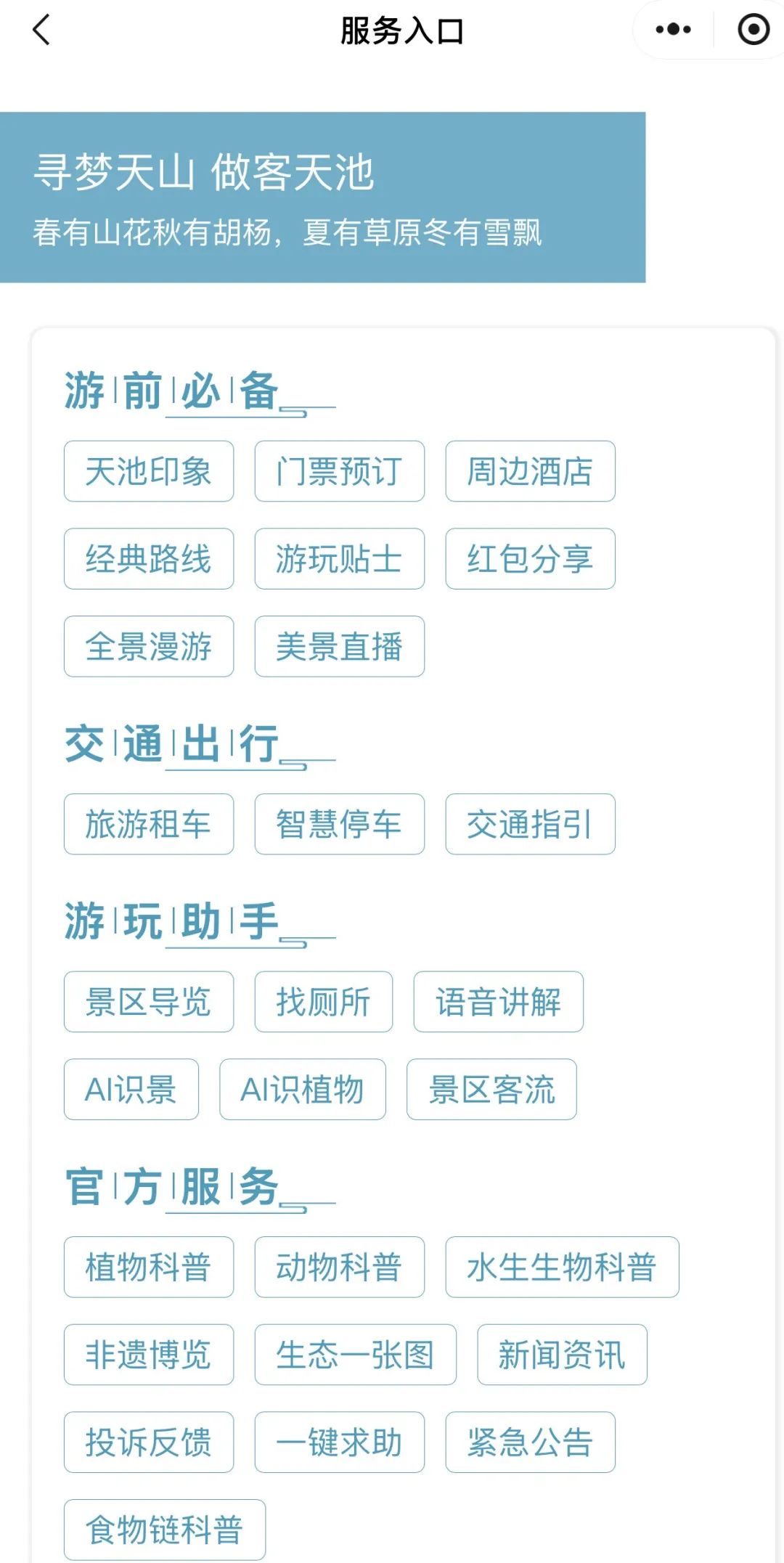
Task: Start 全景漫游 panorama tour
Action: (x=149, y=646)
